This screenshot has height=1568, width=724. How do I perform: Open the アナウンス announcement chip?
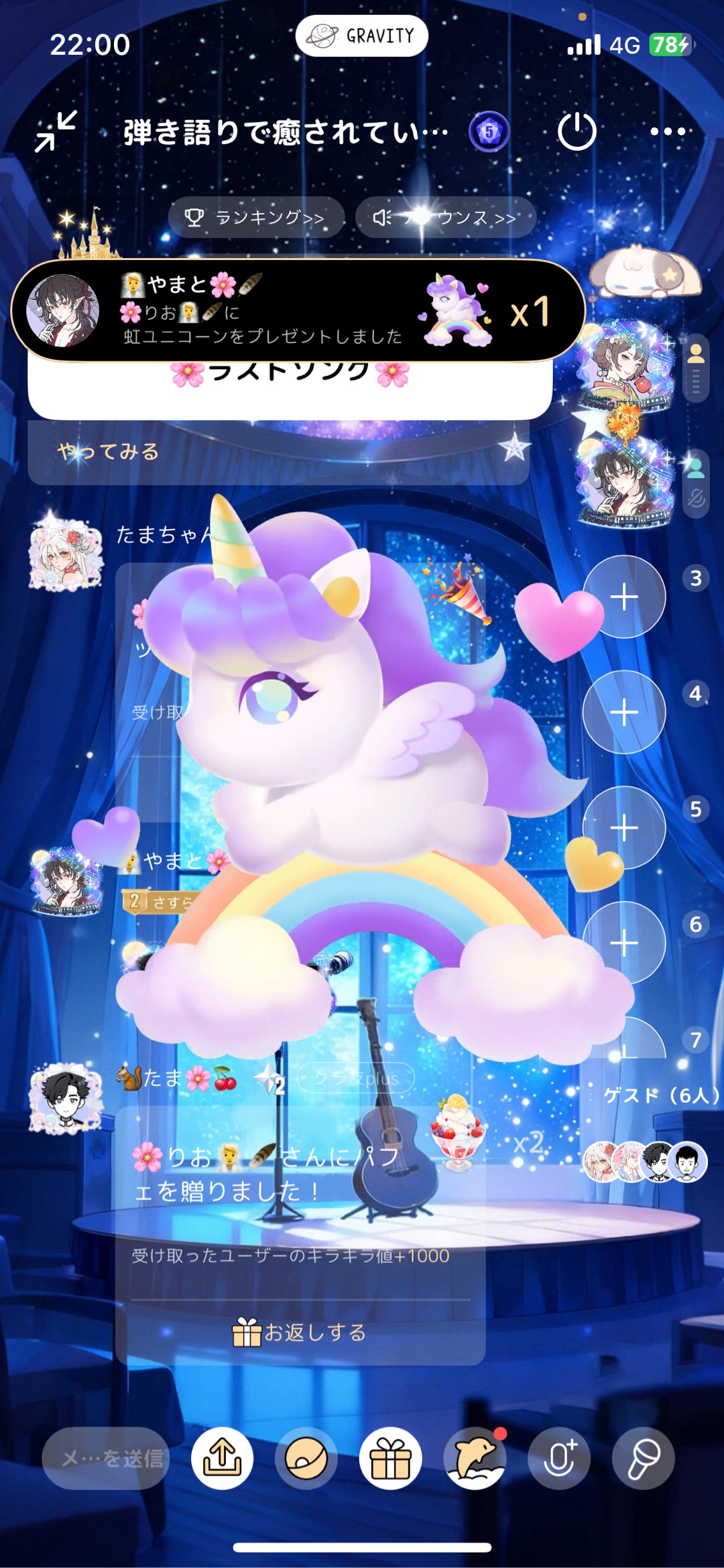coord(446,217)
